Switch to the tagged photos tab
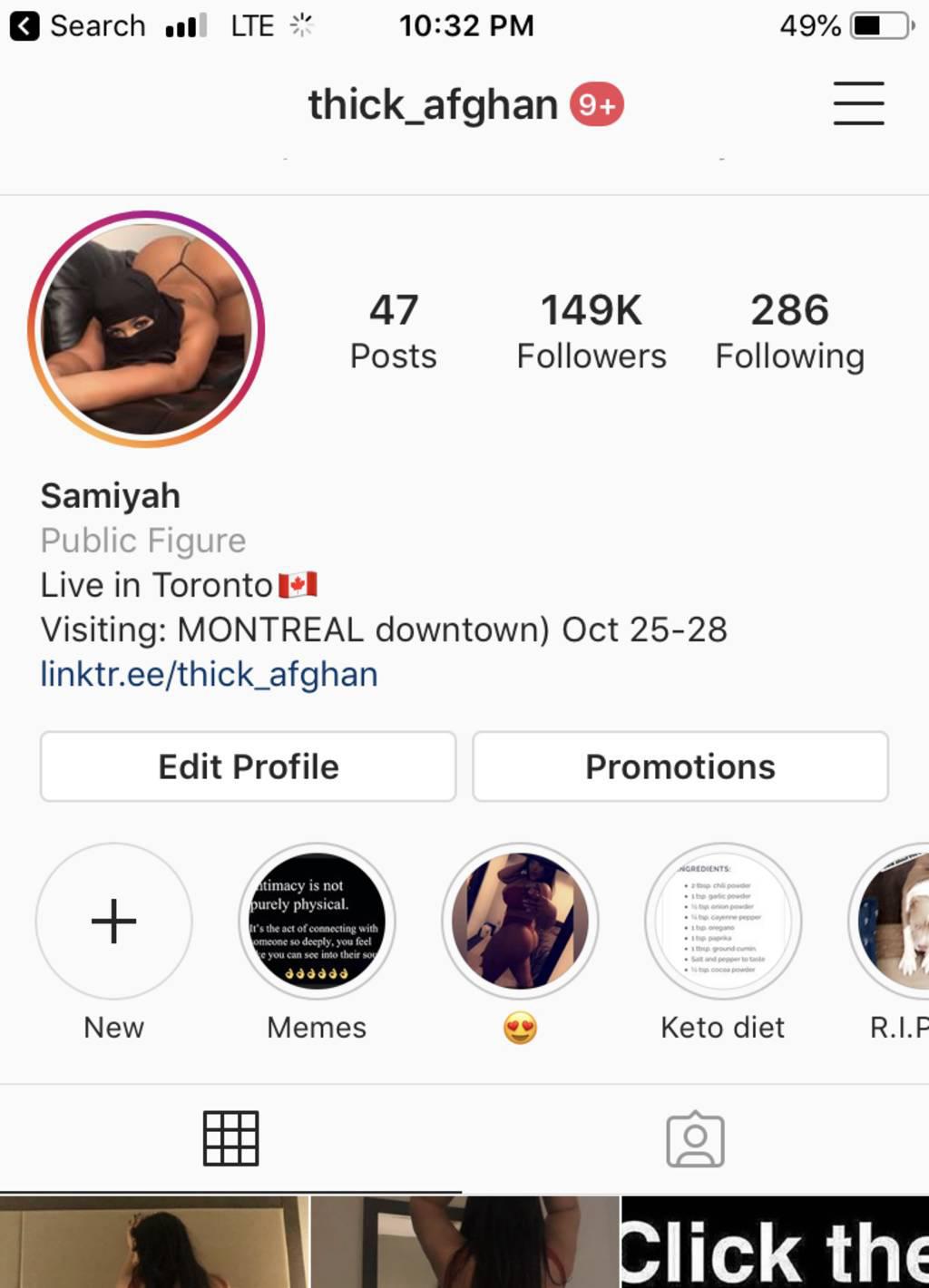Image resolution: width=929 pixels, height=1288 pixels. pyautogui.click(x=695, y=1138)
